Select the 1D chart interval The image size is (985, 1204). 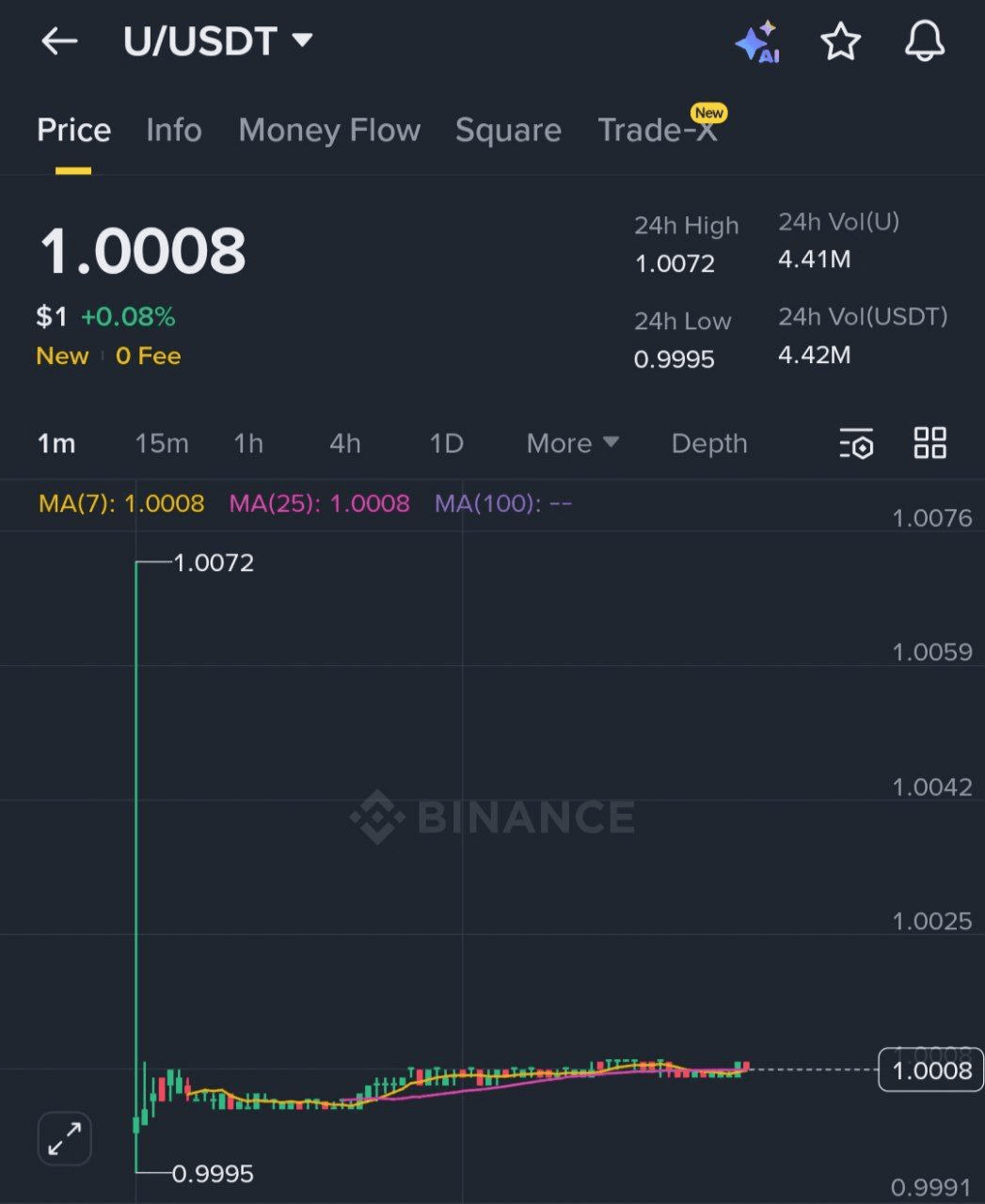(x=446, y=443)
